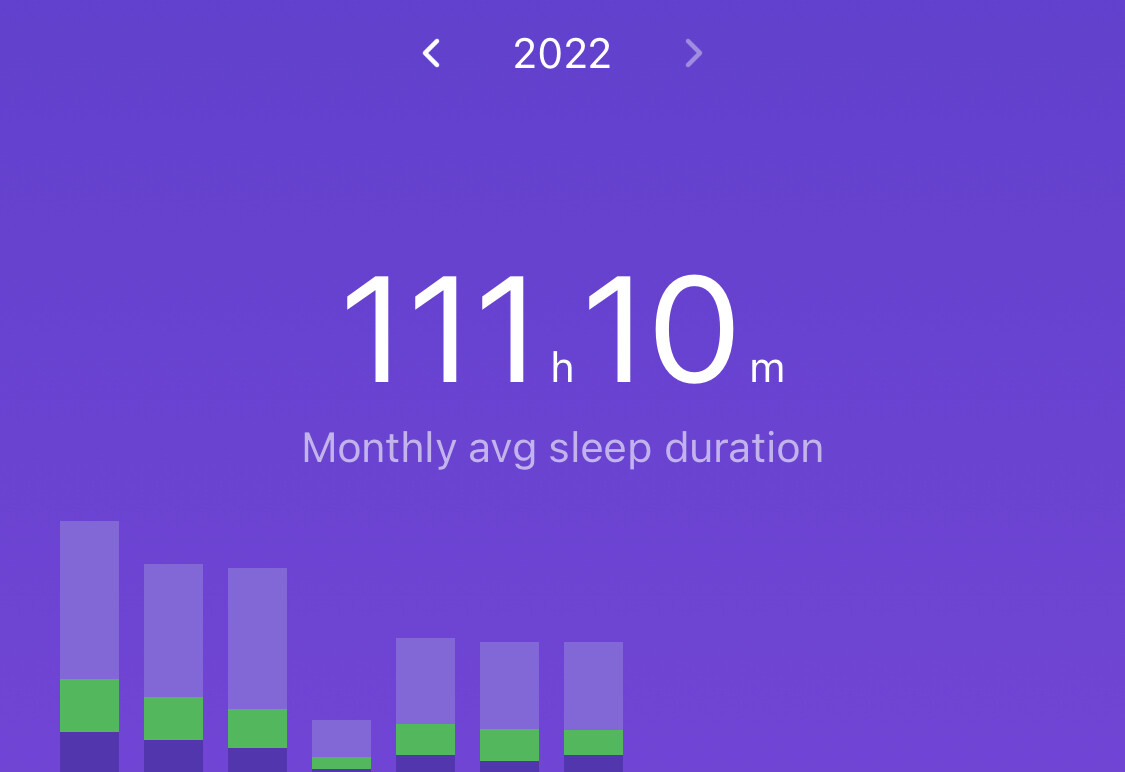Advance to the year after 2022
The width and height of the screenshot is (1125, 772).
[694, 53]
